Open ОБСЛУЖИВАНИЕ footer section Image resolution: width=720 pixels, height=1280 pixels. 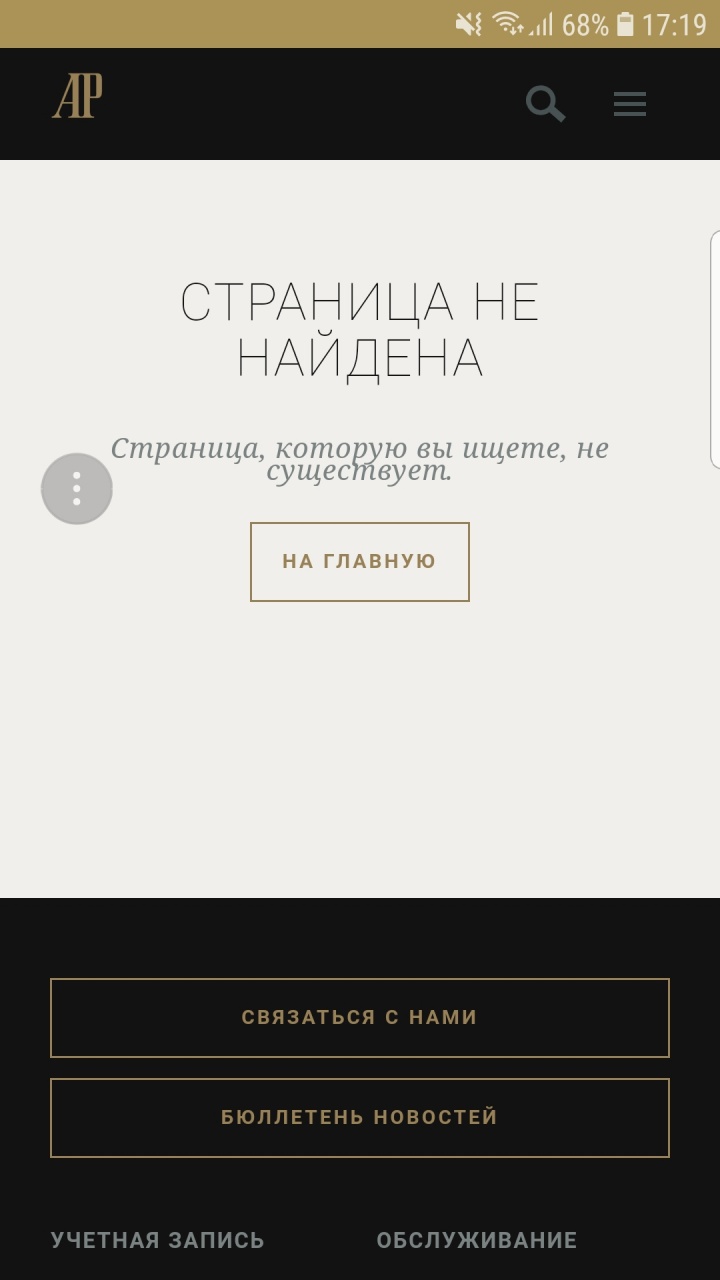click(x=477, y=1241)
